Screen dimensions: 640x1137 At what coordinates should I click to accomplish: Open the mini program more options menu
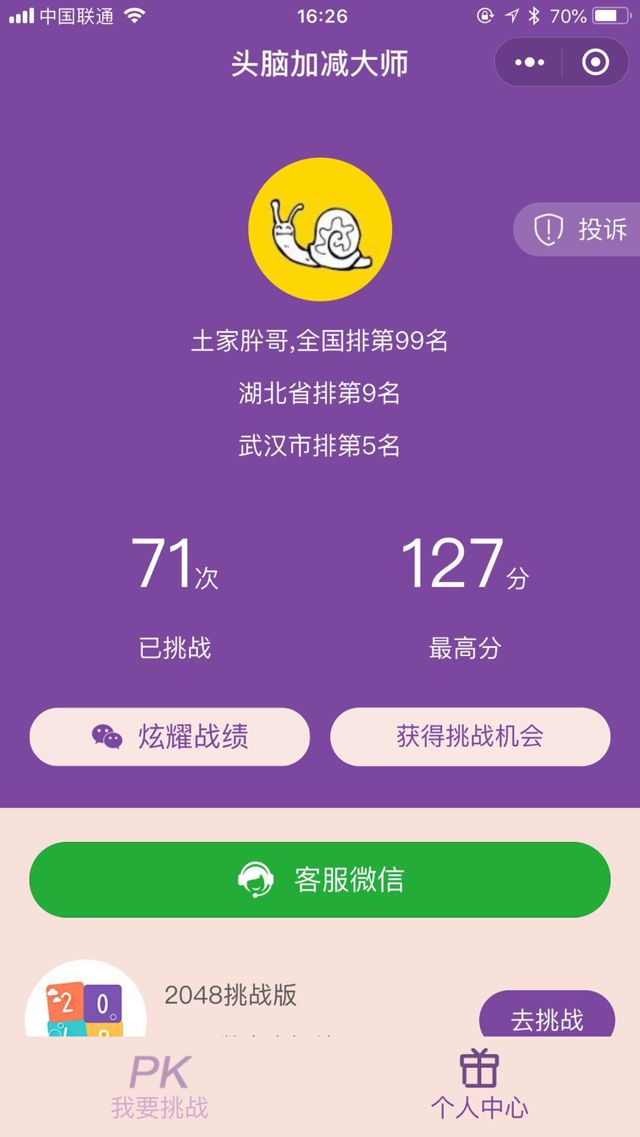pos(530,63)
